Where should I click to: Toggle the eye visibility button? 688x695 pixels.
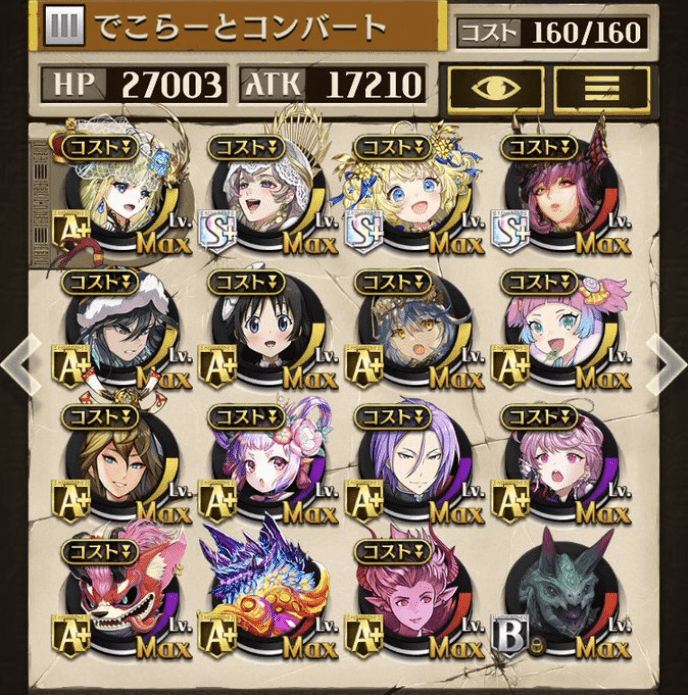[x=496, y=87]
